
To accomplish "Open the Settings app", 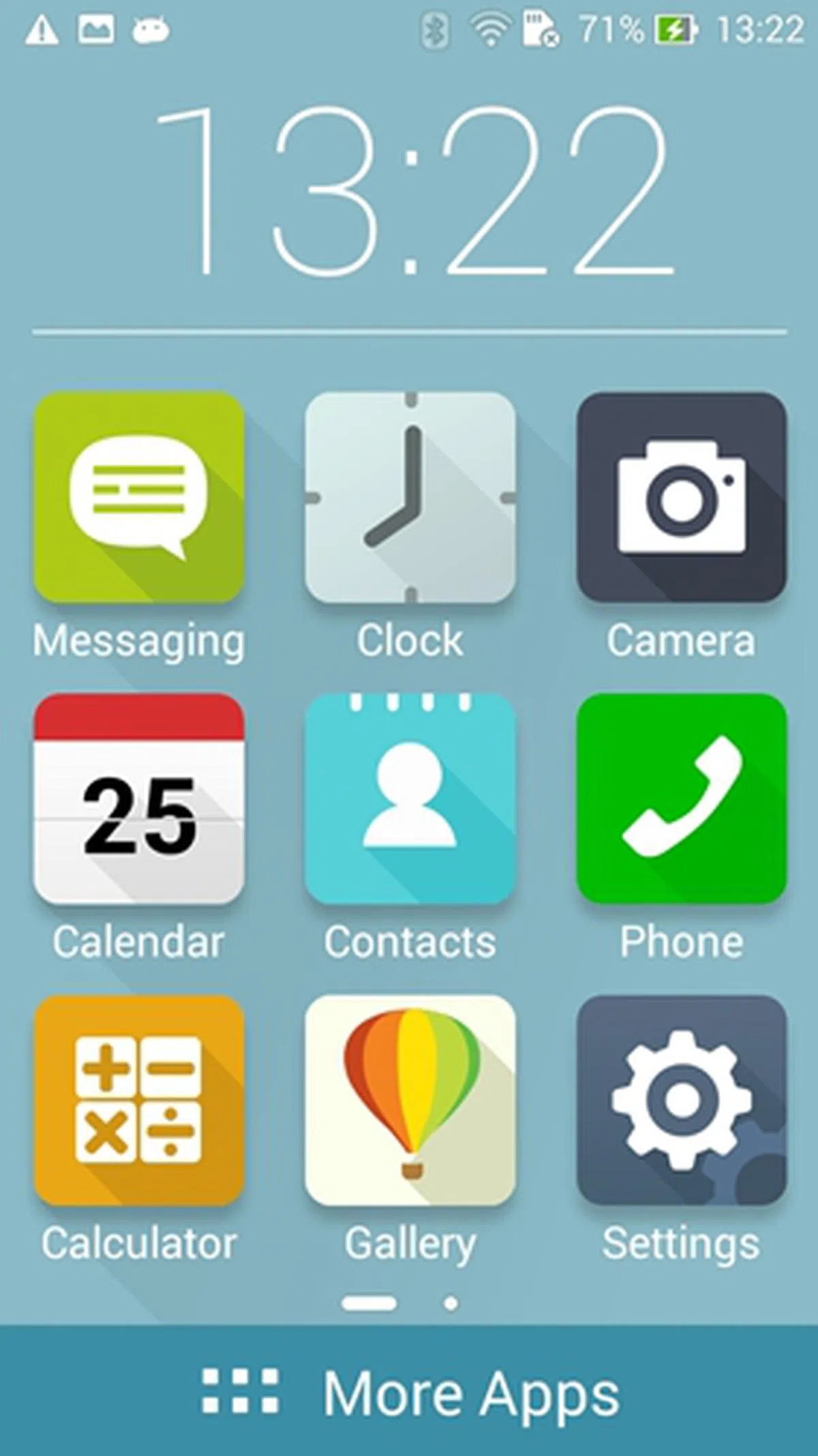I will coord(681,1101).
